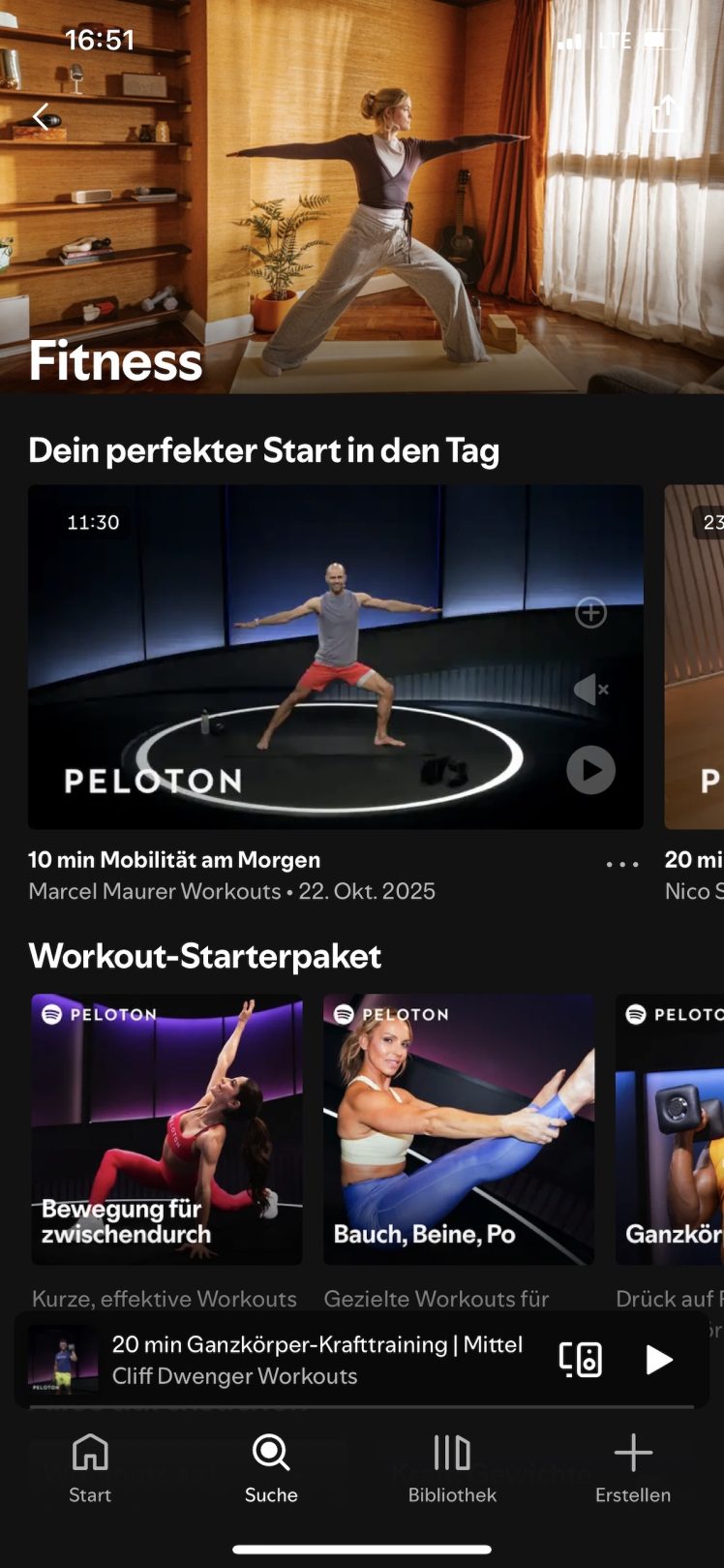Add 10 min Mobilität am Morgen to library
Image resolution: width=724 pixels, height=1568 pixels.
click(590, 613)
